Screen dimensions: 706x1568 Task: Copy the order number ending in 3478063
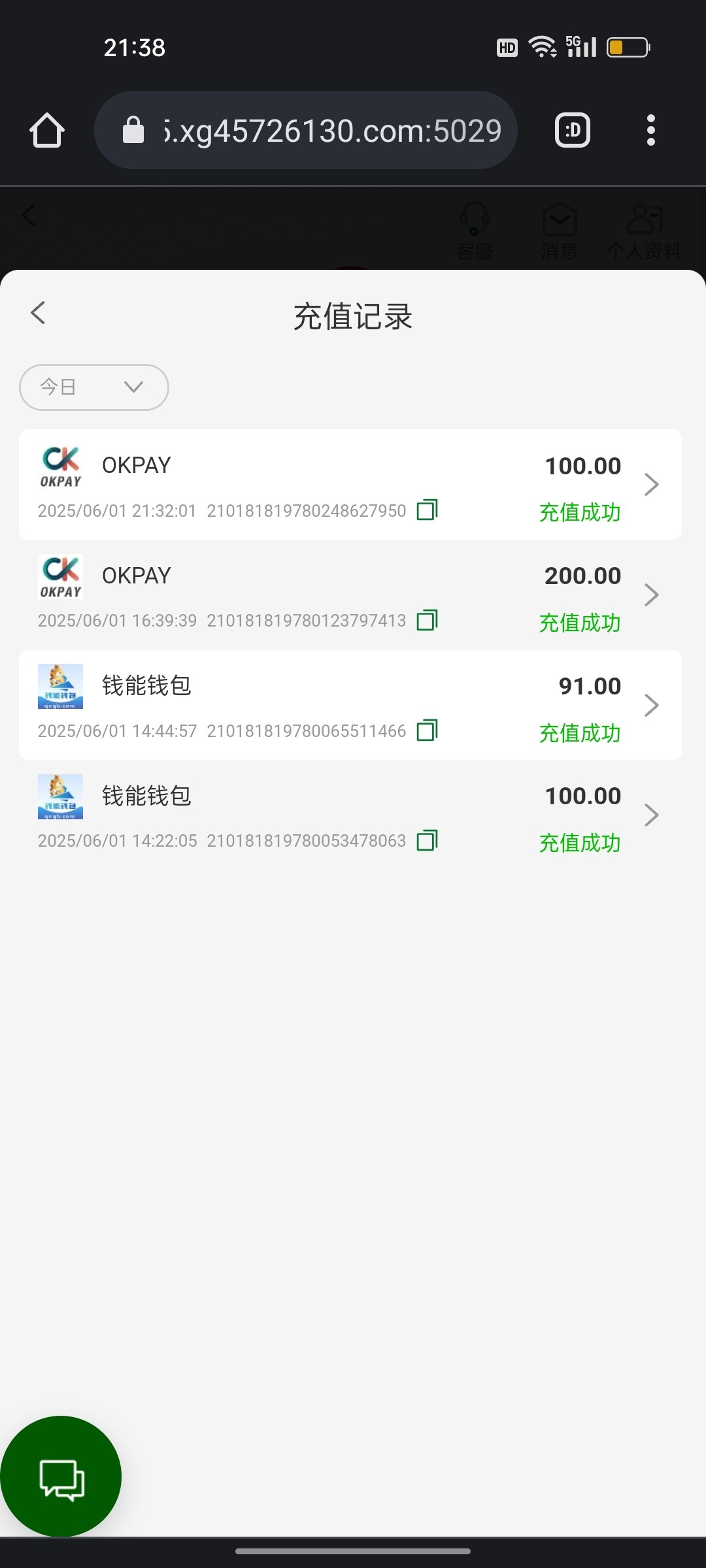[x=428, y=840]
